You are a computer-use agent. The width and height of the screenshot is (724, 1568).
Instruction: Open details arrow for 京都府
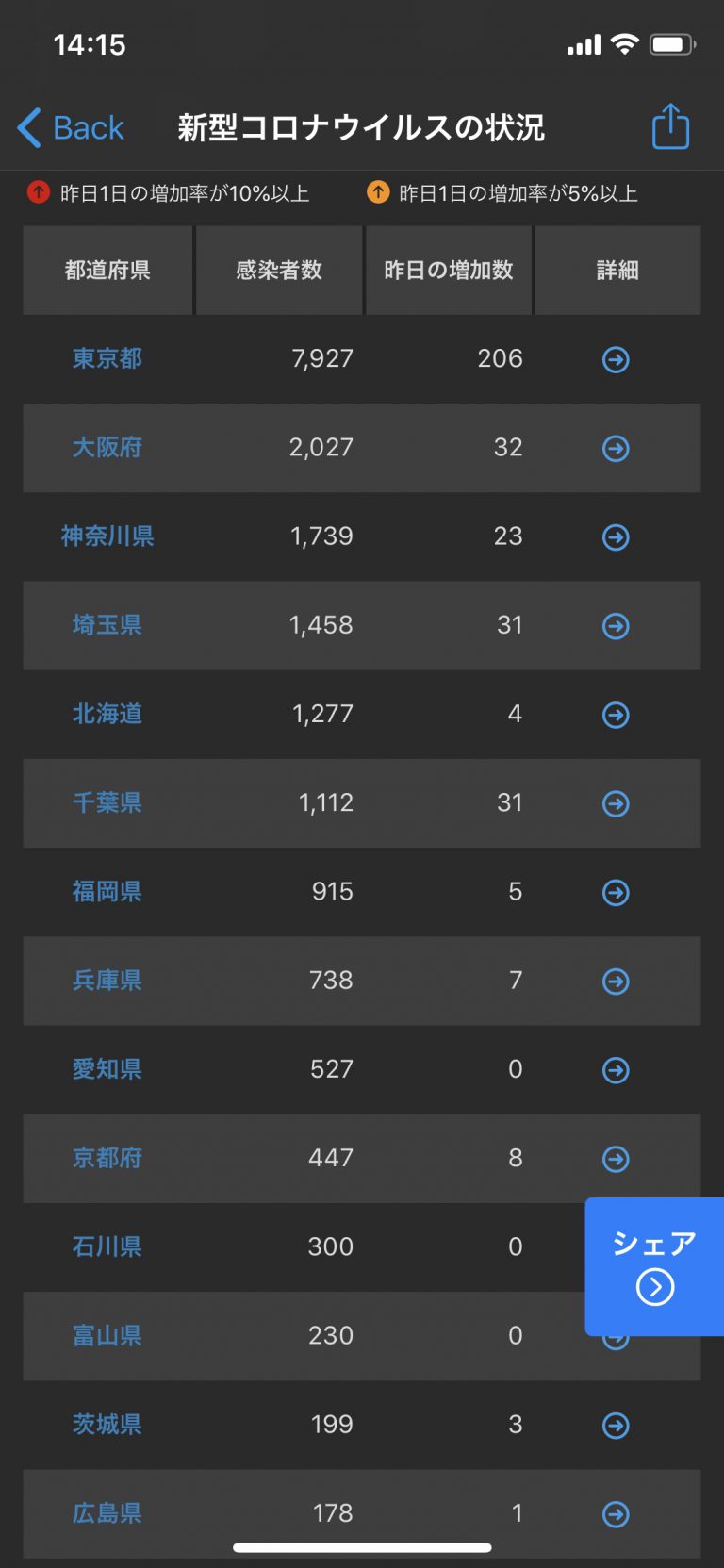pos(616,1159)
